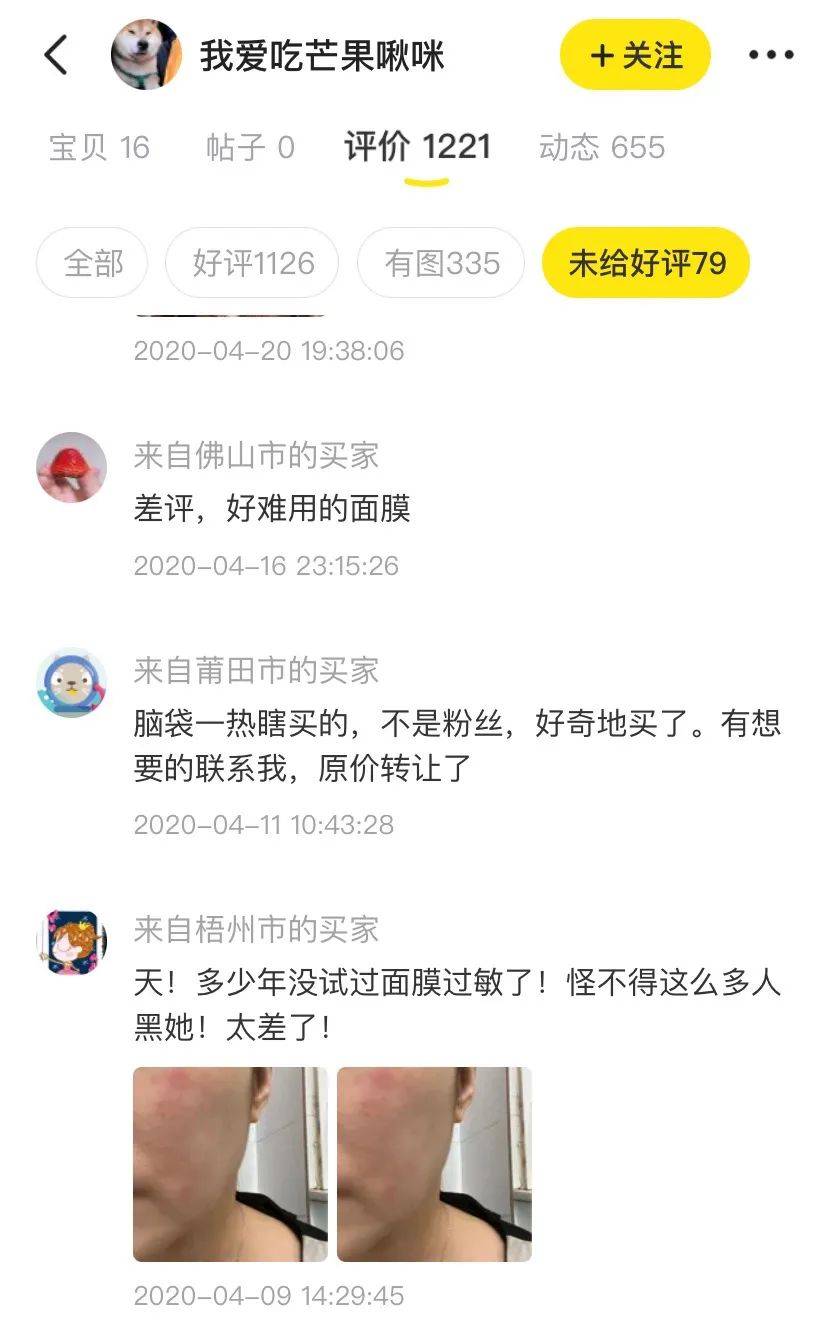View the first photo in 梧州市 buyer's review
The width and height of the screenshot is (828, 1340).
pos(231,1164)
